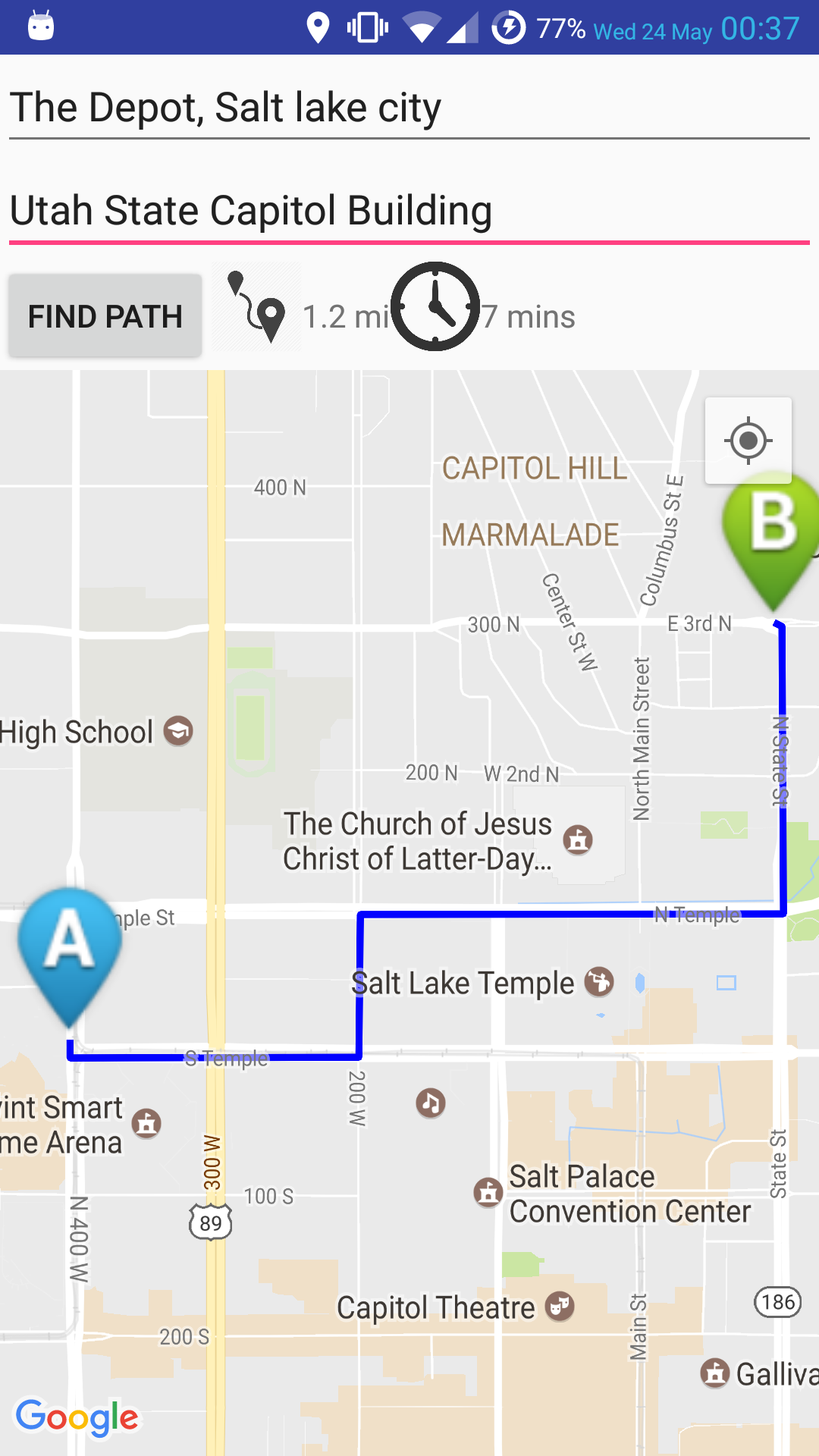
Task: Edit the destination field 'Utah State Capitol Building'
Action: (409, 211)
